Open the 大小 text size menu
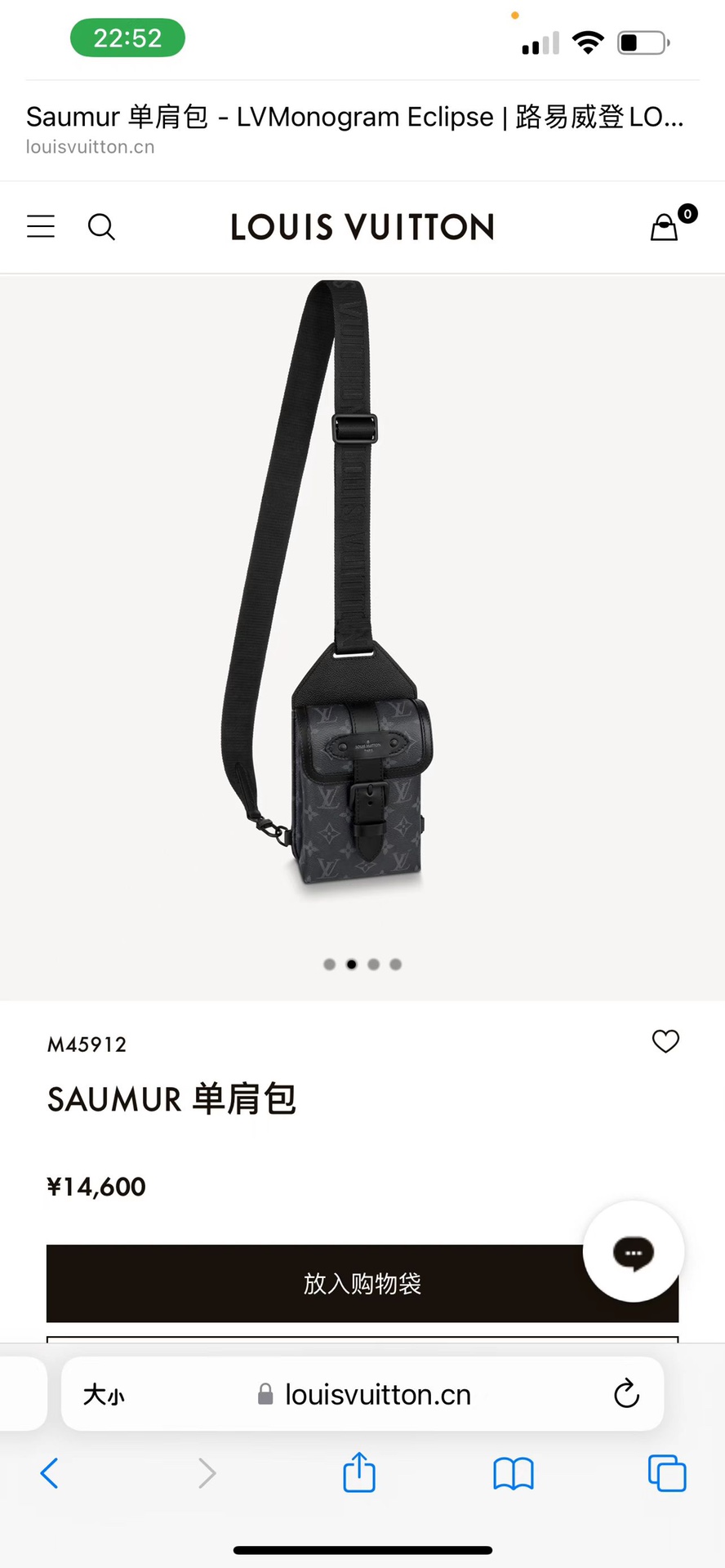Image resolution: width=725 pixels, height=1568 pixels. [x=104, y=1394]
